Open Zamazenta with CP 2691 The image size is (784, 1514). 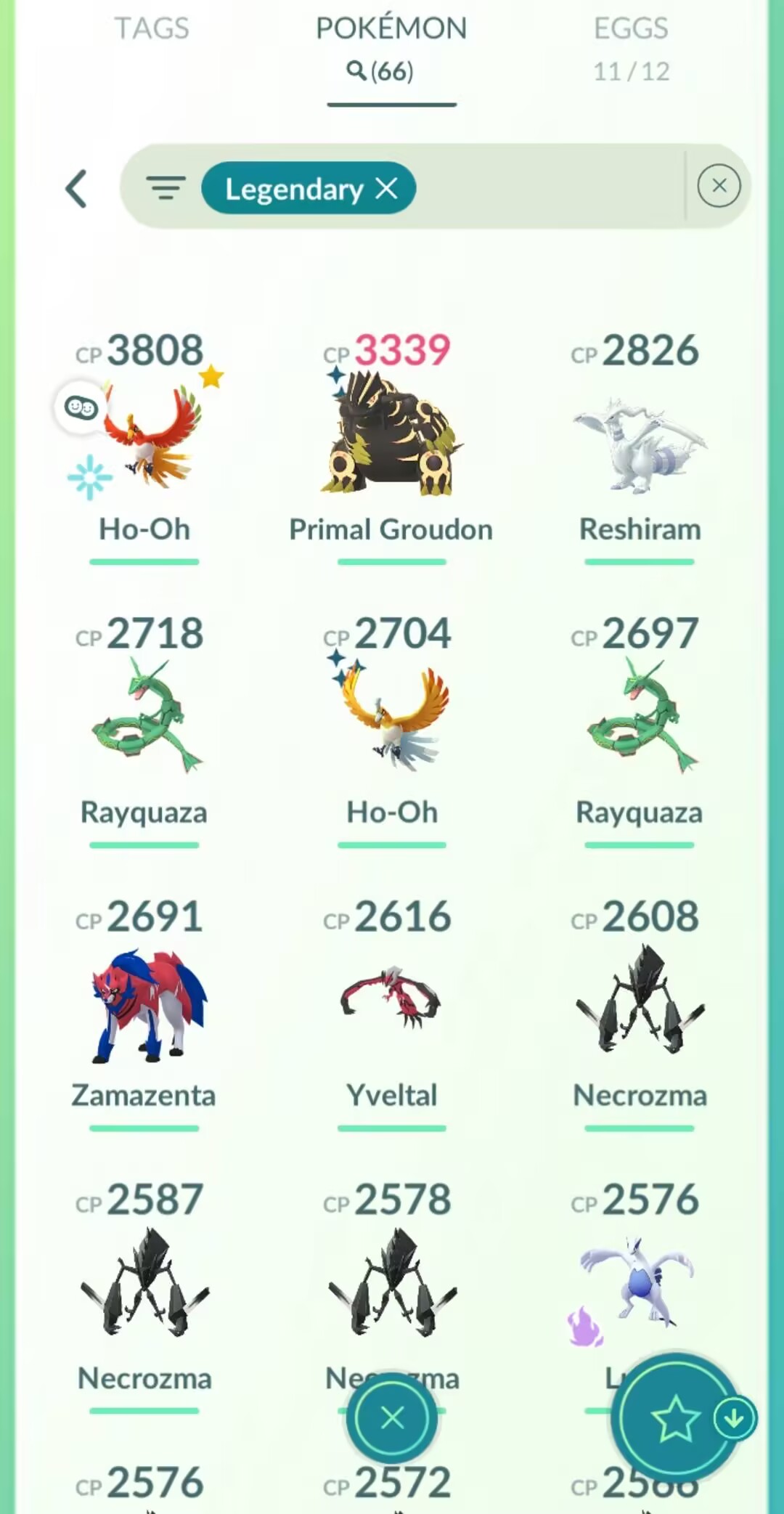click(x=144, y=1006)
